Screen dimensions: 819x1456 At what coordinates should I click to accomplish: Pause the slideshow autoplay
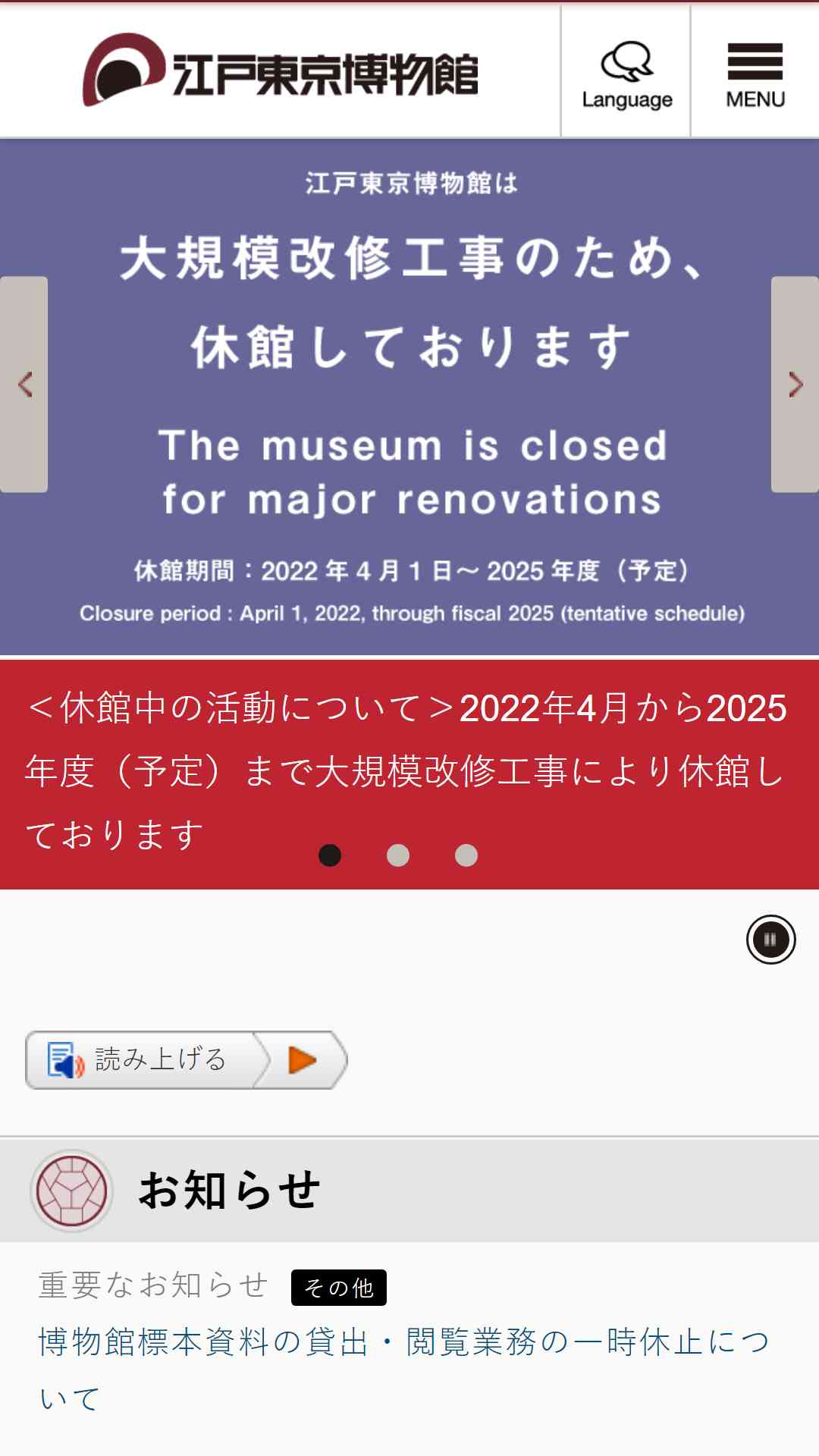(770, 940)
